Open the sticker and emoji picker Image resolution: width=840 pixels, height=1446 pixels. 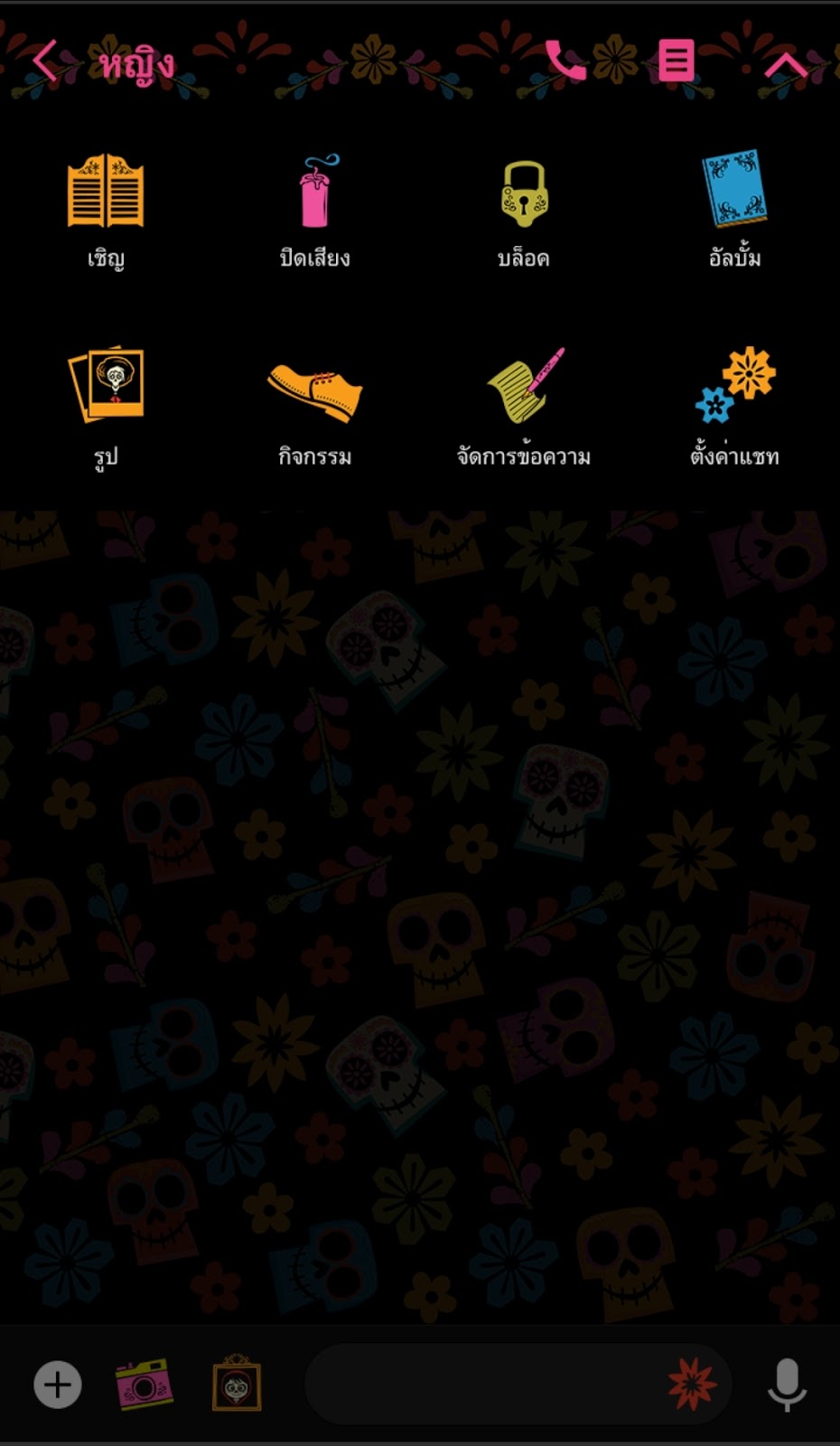pyautogui.click(x=692, y=1385)
